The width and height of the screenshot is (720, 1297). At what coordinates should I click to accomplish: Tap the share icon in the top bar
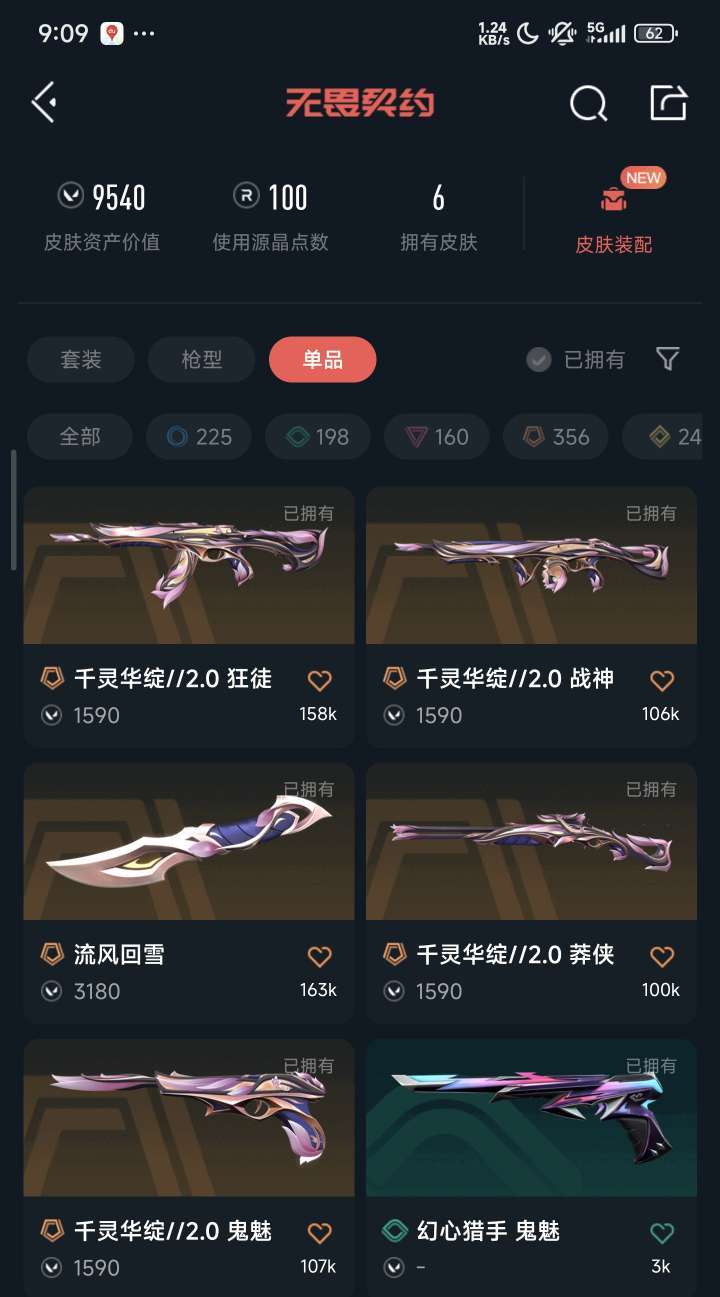(x=668, y=103)
